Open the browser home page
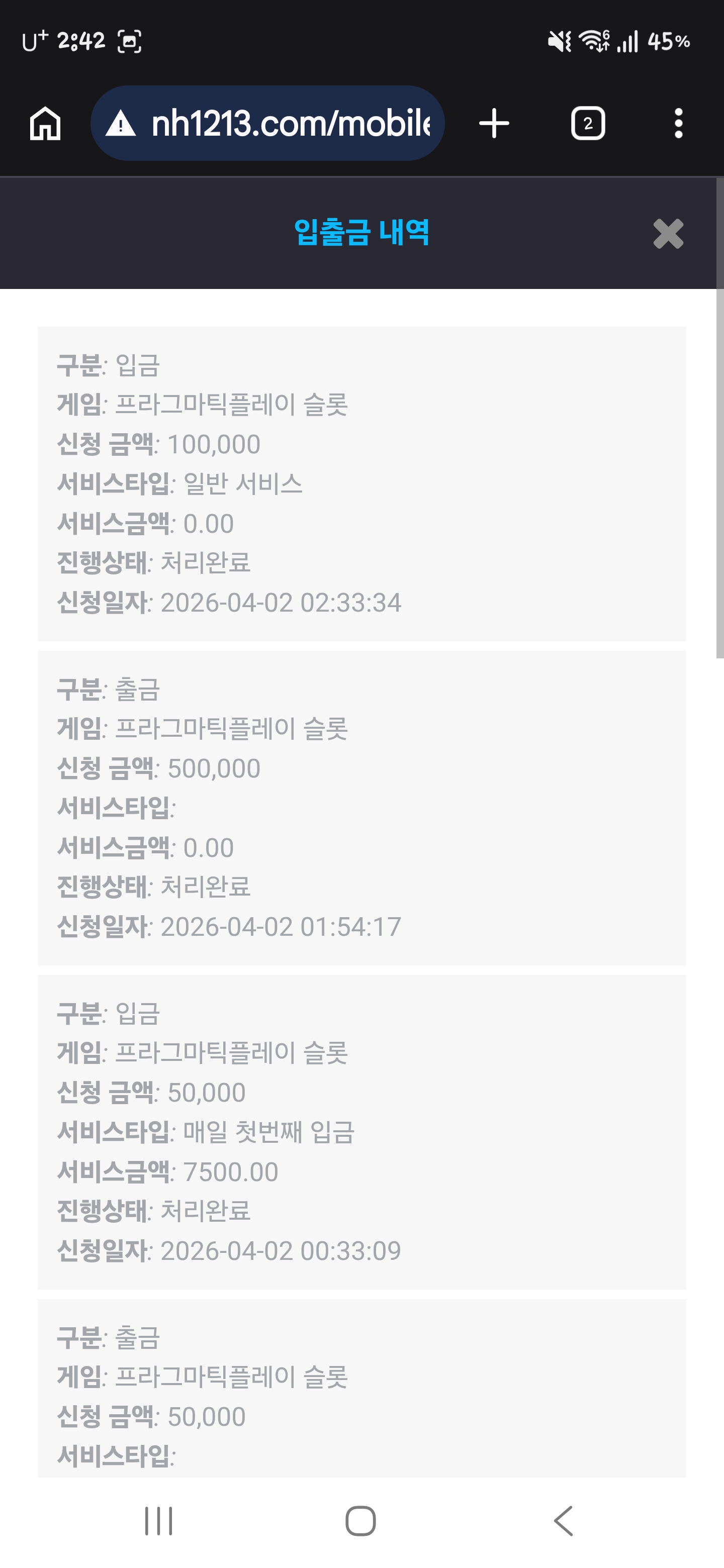 (45, 124)
